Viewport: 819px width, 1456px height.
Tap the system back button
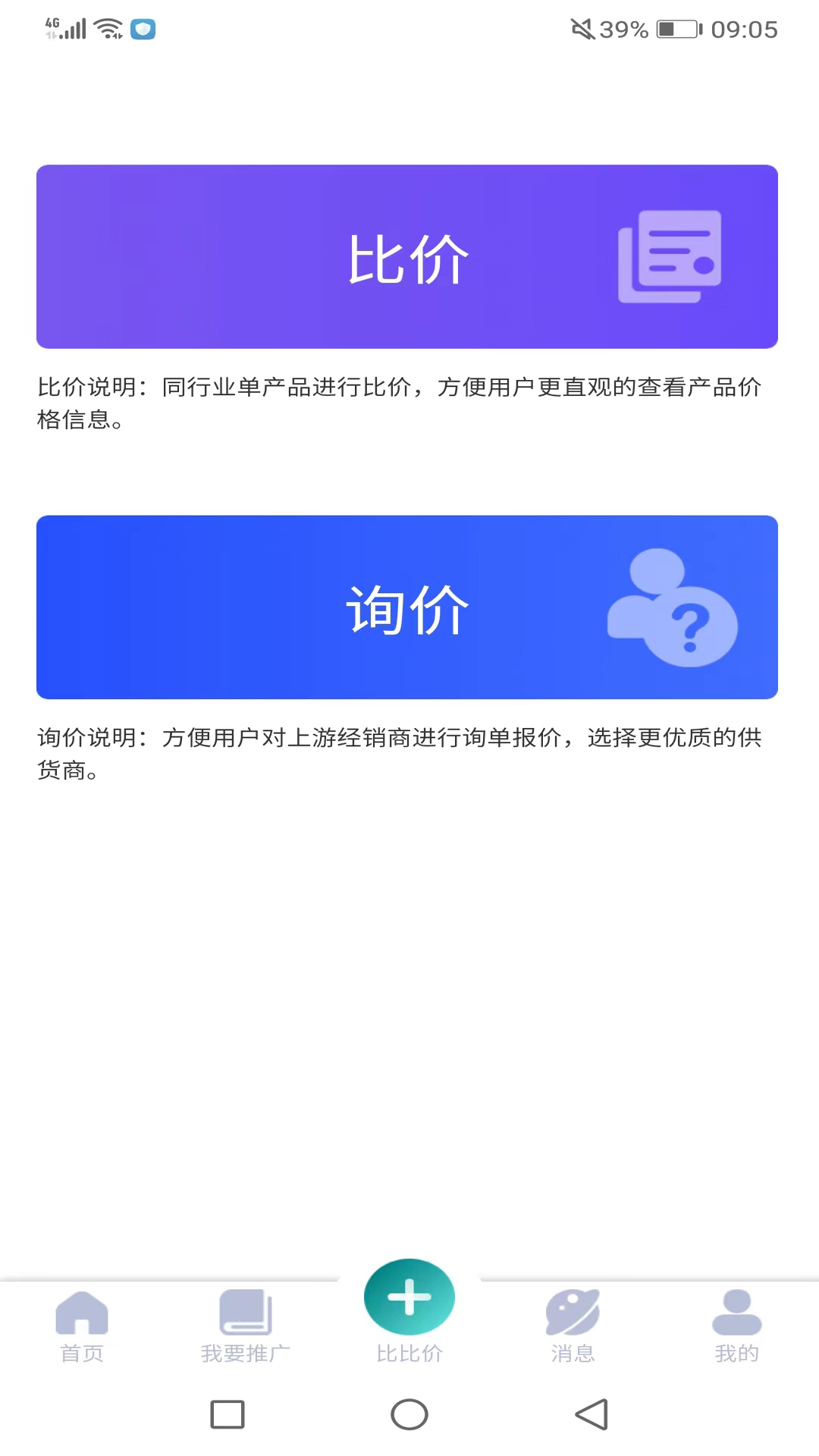point(591,1414)
